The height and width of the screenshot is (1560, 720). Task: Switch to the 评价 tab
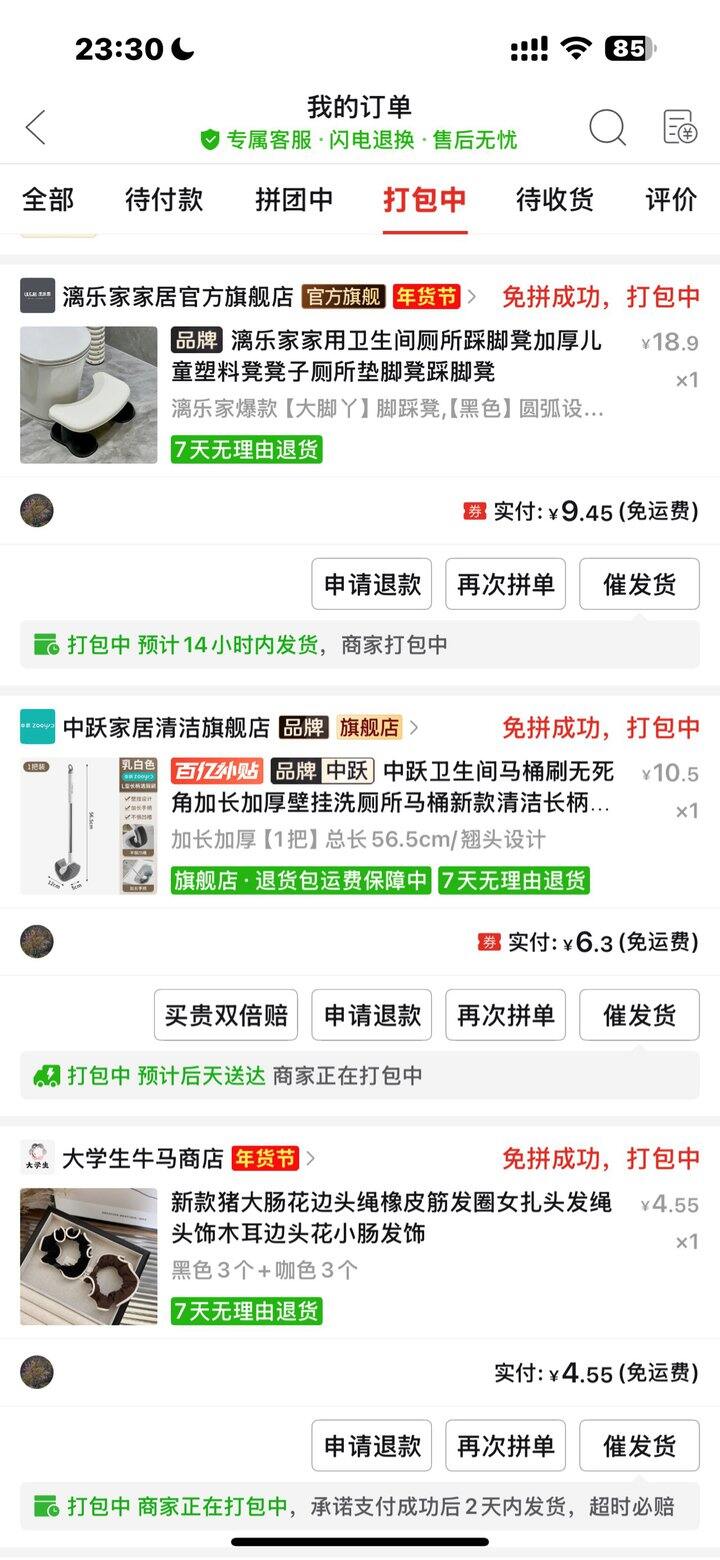tap(671, 199)
